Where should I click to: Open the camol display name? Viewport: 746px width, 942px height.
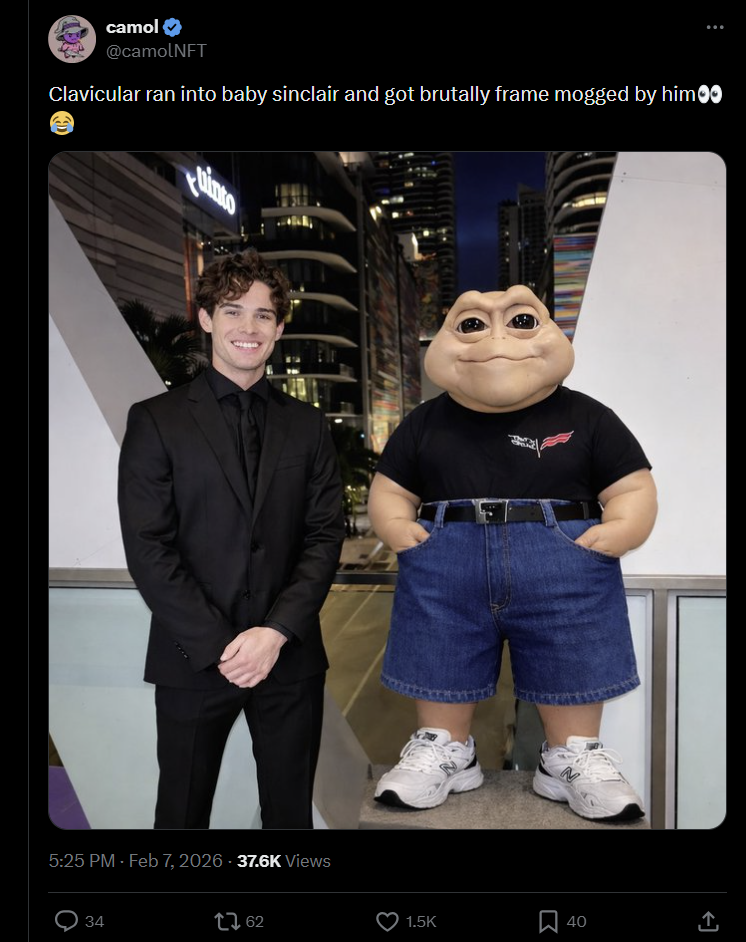[x=131, y=28]
